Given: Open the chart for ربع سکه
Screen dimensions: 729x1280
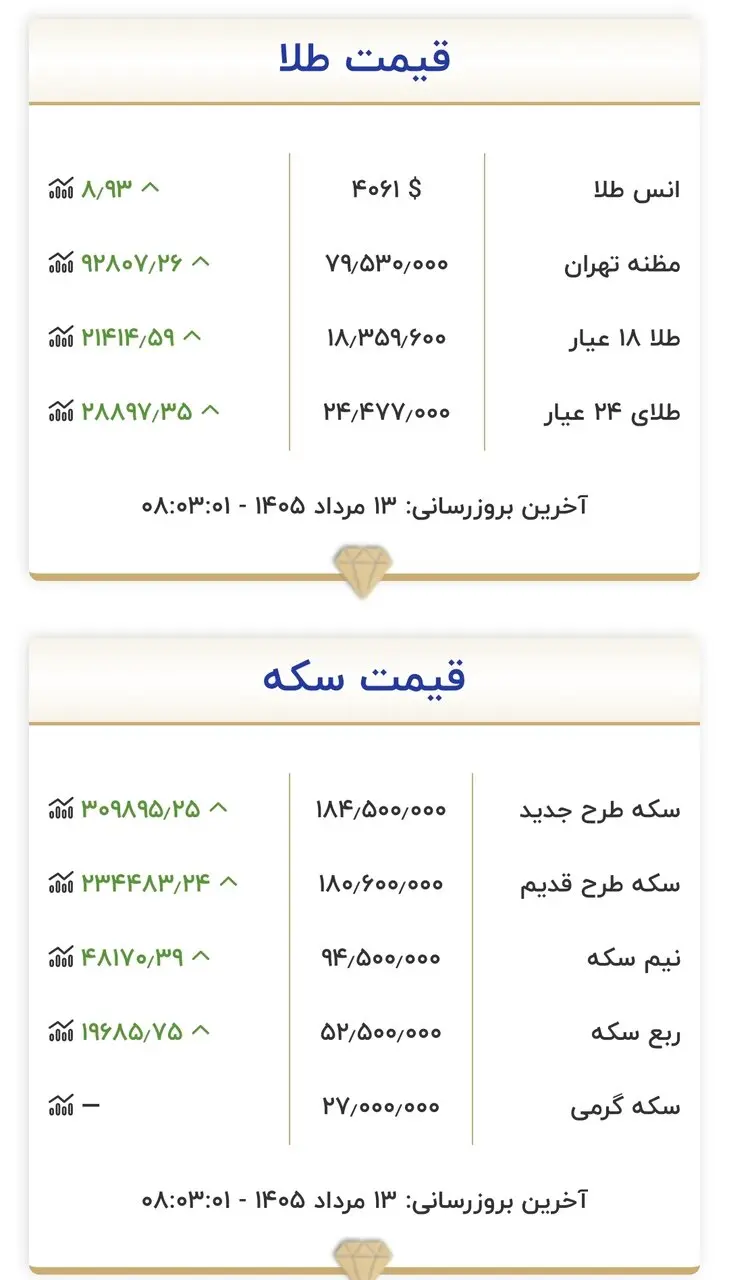Looking at the screenshot, I should [61, 1031].
